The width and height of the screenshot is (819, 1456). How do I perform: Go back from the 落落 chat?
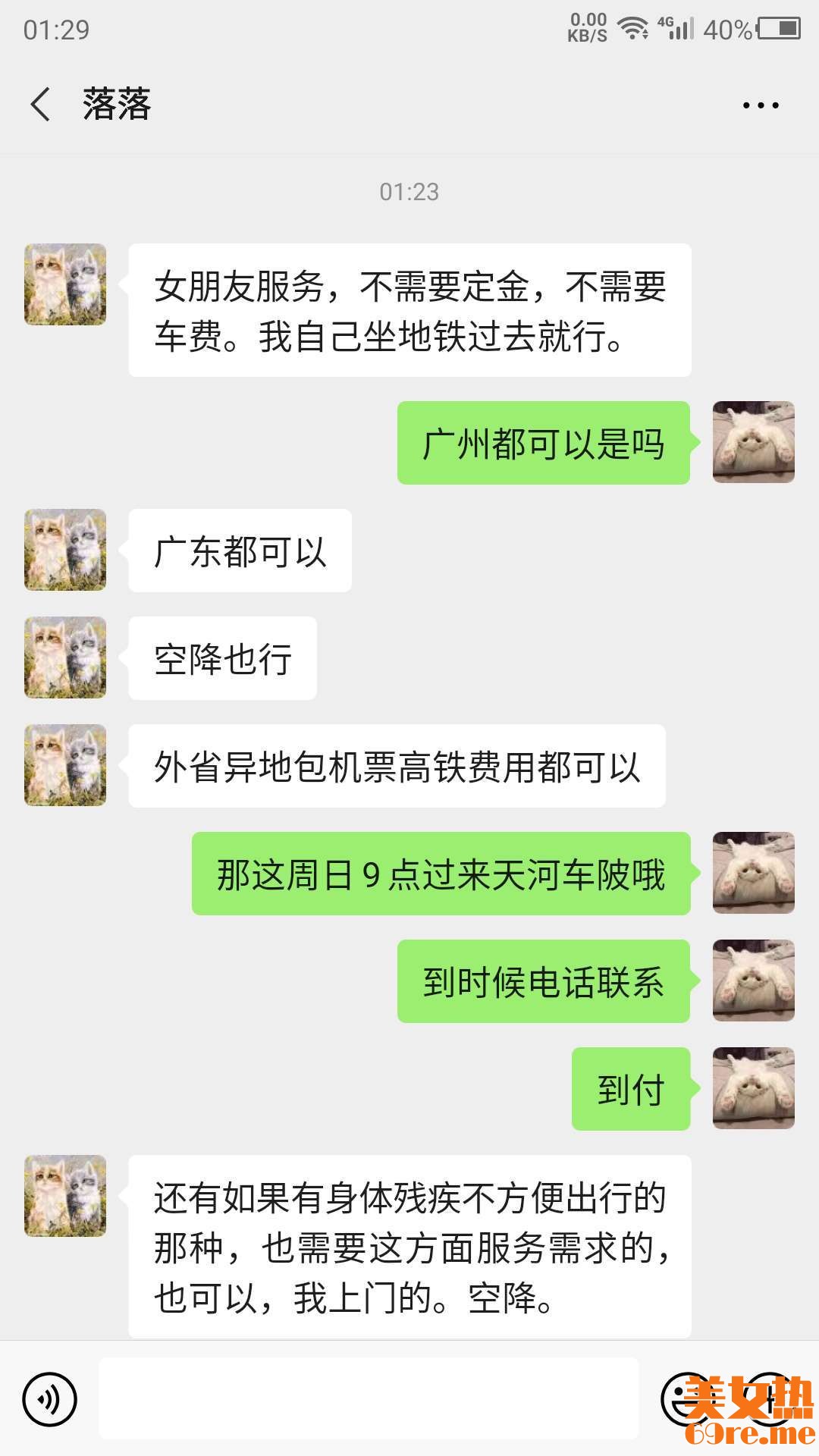[x=41, y=104]
